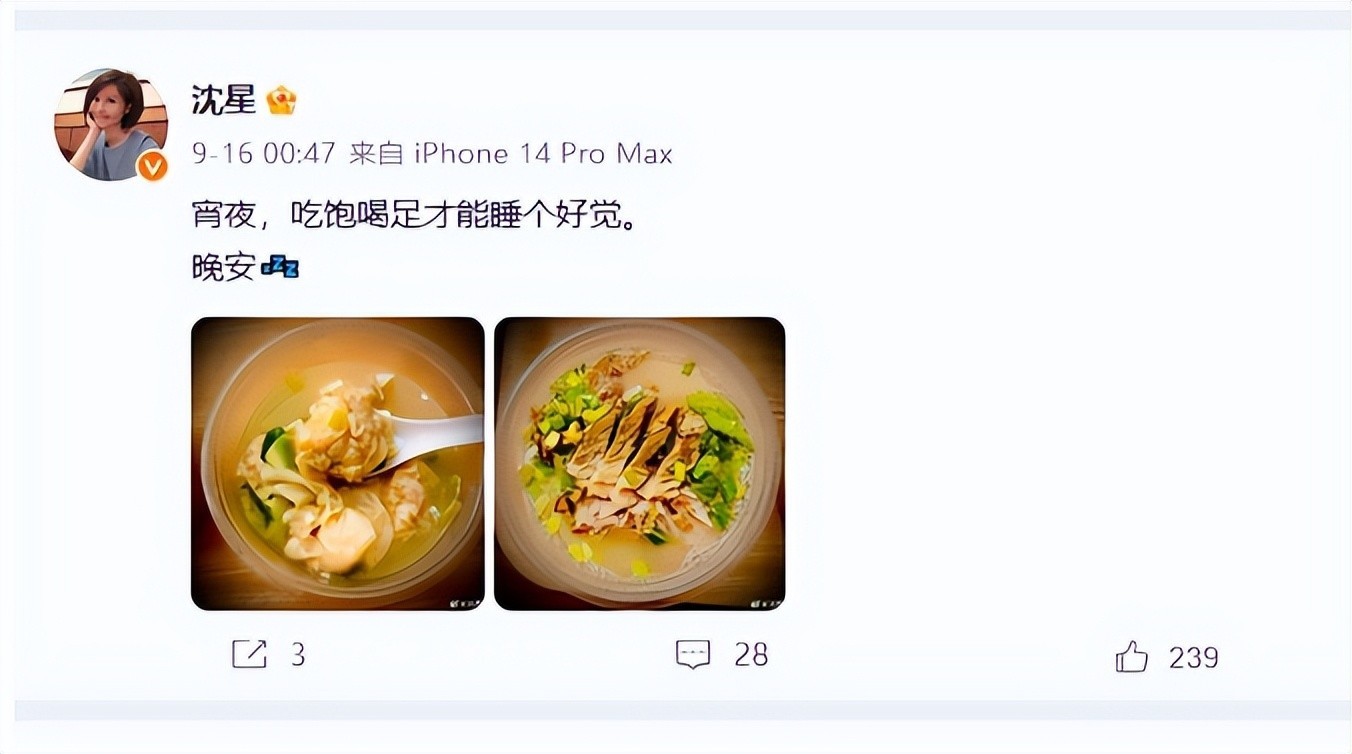Screen dimensions: 1352x754
Task: Open the comments on this post
Action: 693,654
